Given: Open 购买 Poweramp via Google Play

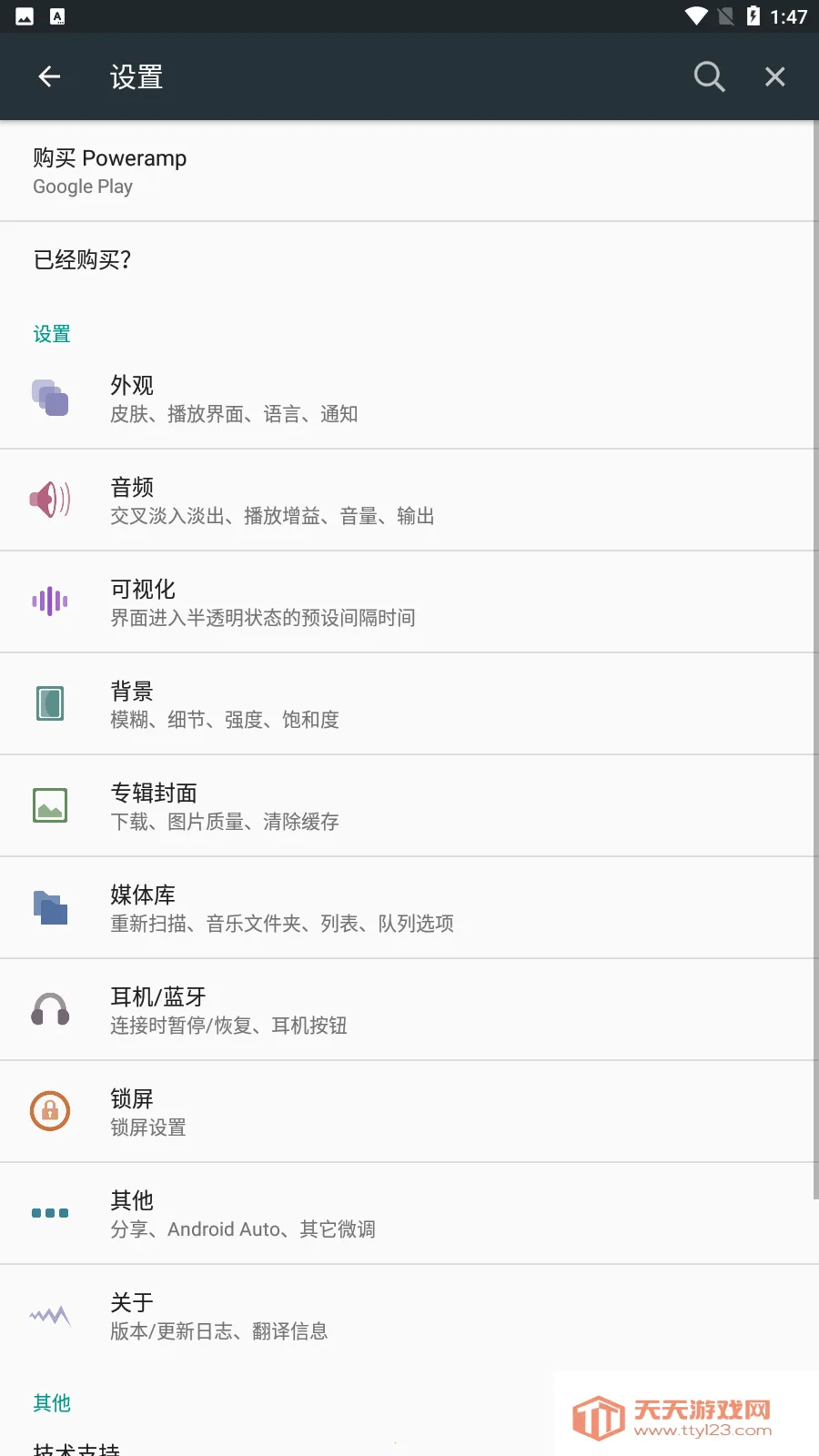Looking at the screenshot, I should 409,170.
